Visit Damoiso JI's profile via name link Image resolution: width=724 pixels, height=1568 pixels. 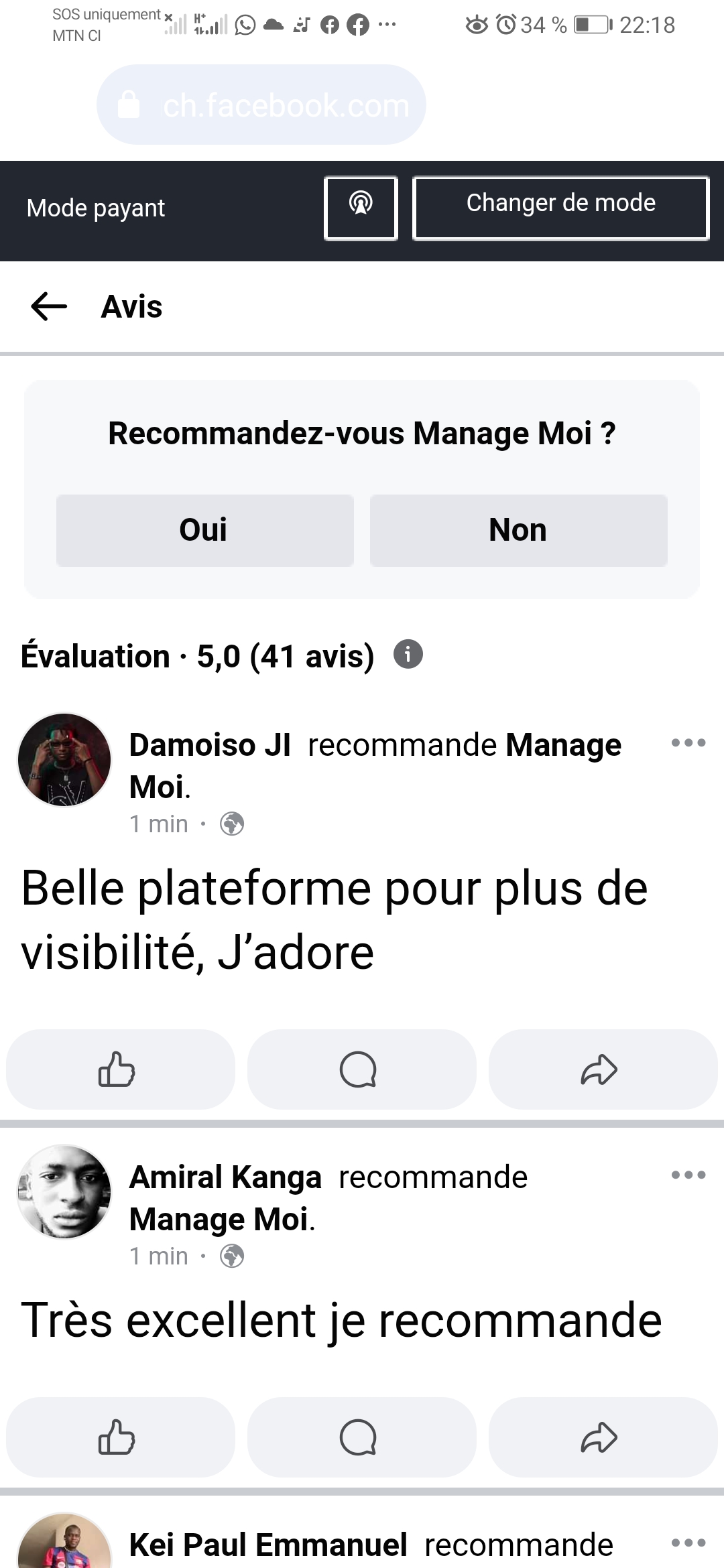pyautogui.click(x=210, y=745)
